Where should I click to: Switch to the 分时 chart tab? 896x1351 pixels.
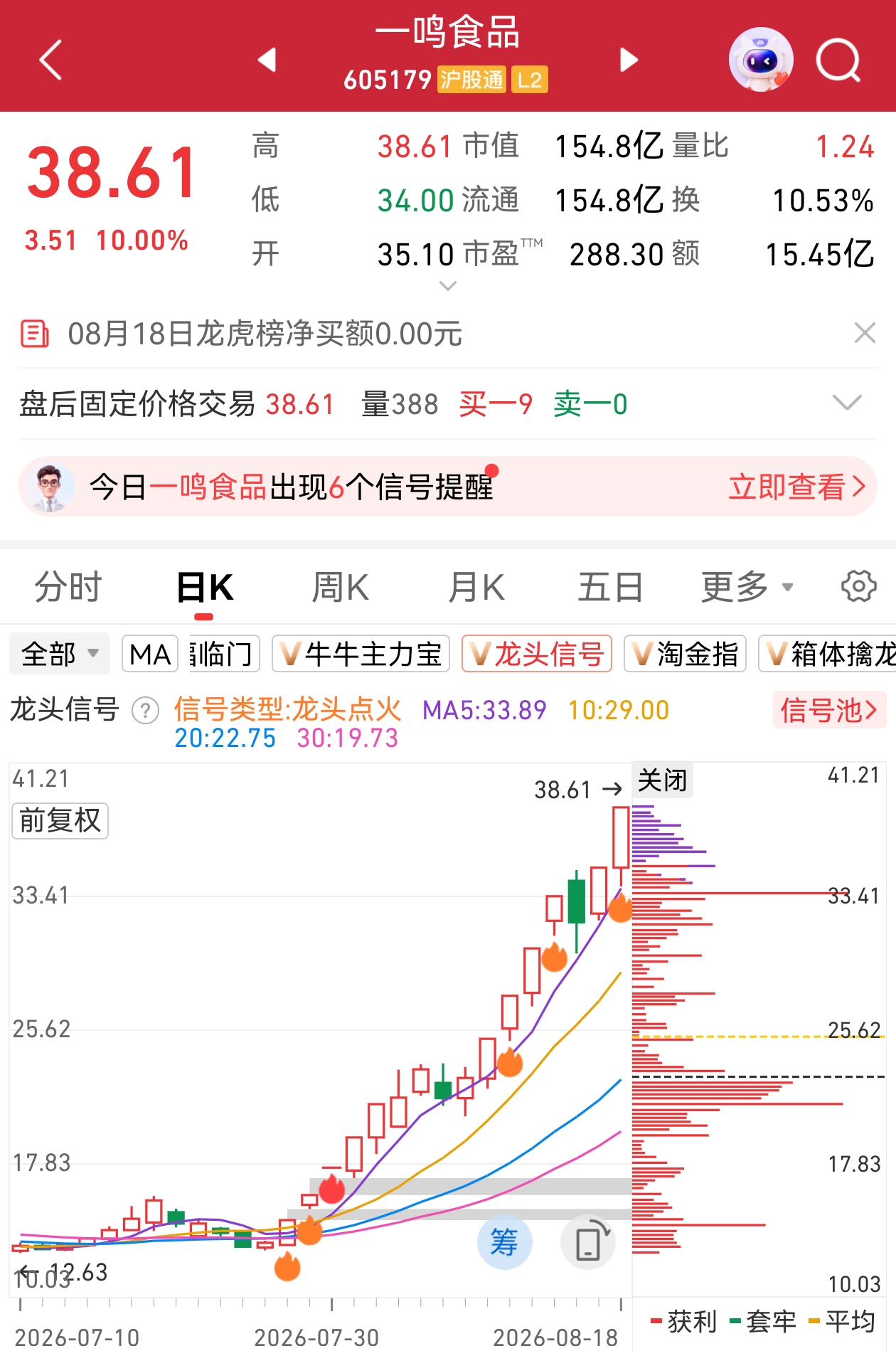tap(68, 588)
